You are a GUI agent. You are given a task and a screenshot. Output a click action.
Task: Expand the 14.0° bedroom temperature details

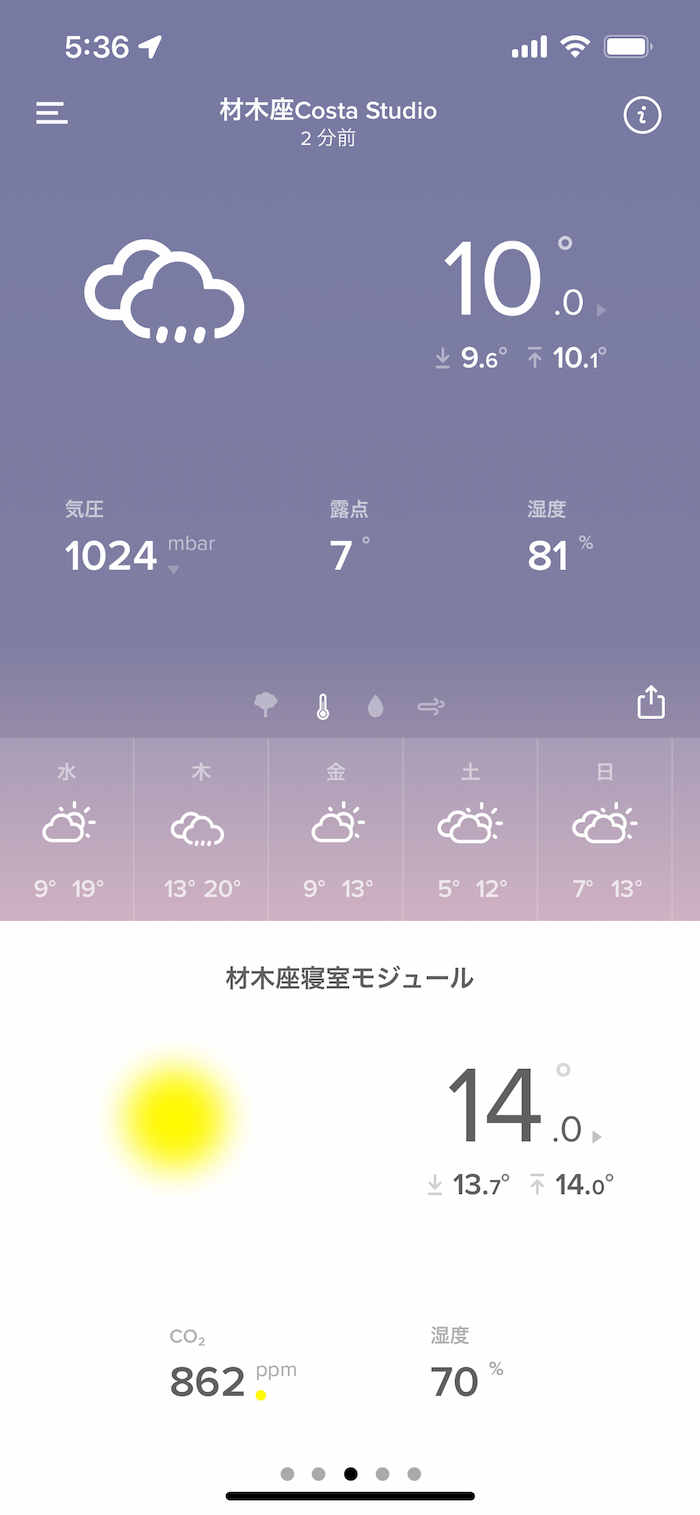pos(597,1137)
